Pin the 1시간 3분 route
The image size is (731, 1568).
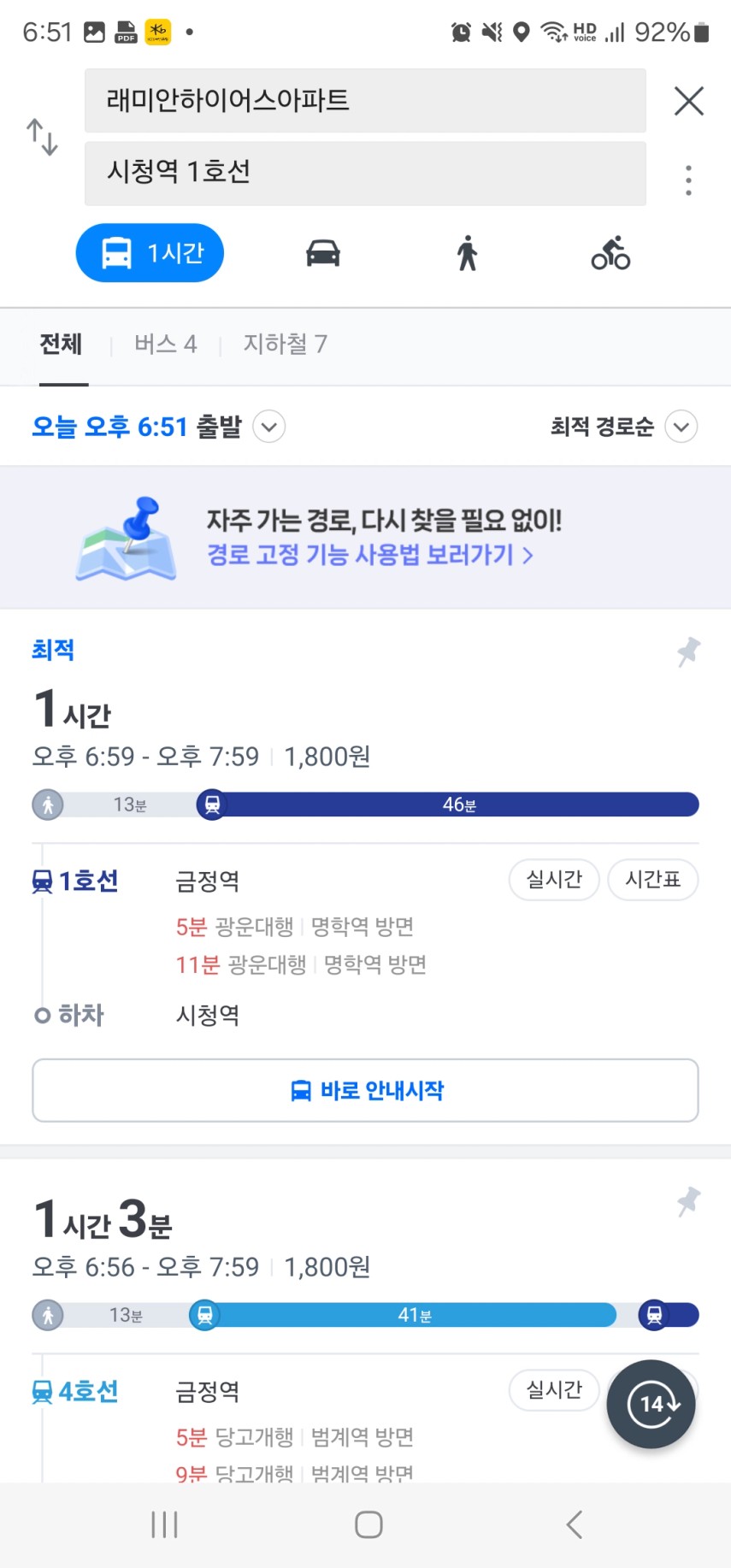tap(688, 1202)
